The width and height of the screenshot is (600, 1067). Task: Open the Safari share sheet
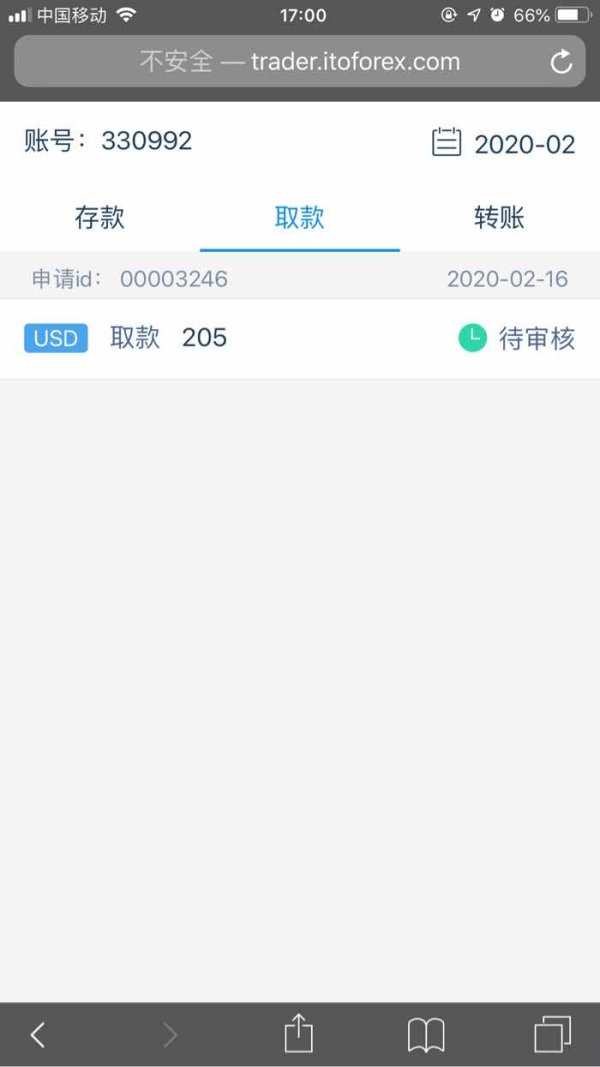click(299, 1034)
